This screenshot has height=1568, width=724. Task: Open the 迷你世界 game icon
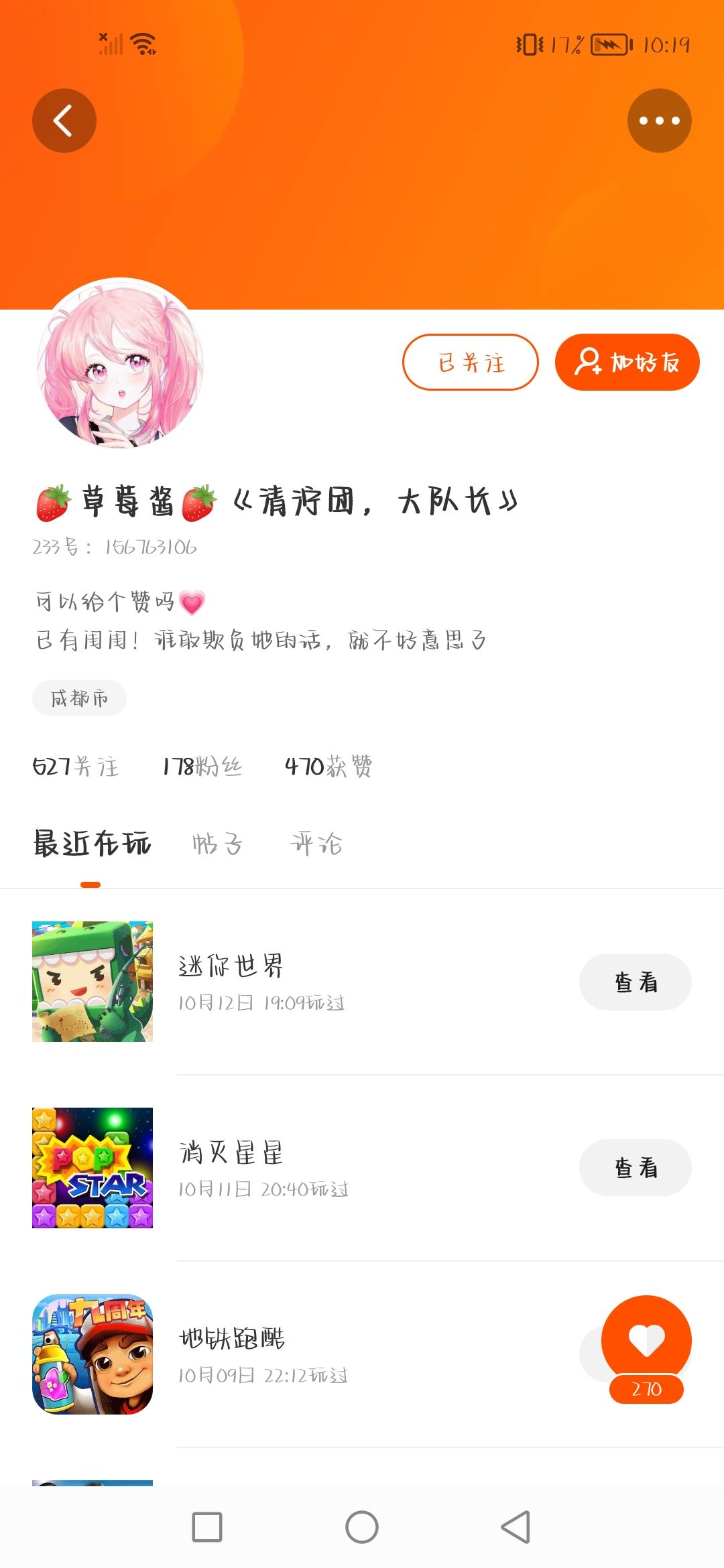tap(93, 982)
